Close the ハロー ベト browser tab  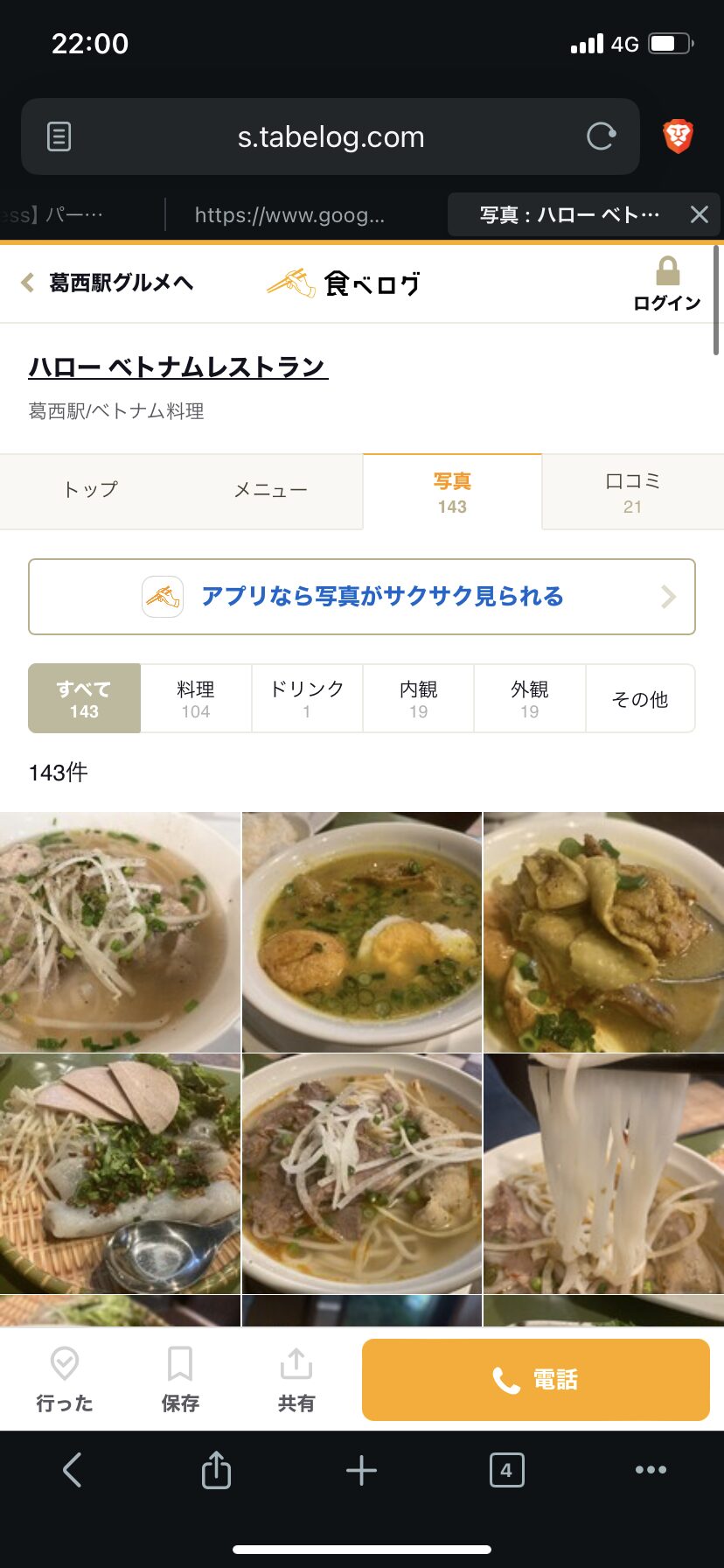click(x=699, y=214)
